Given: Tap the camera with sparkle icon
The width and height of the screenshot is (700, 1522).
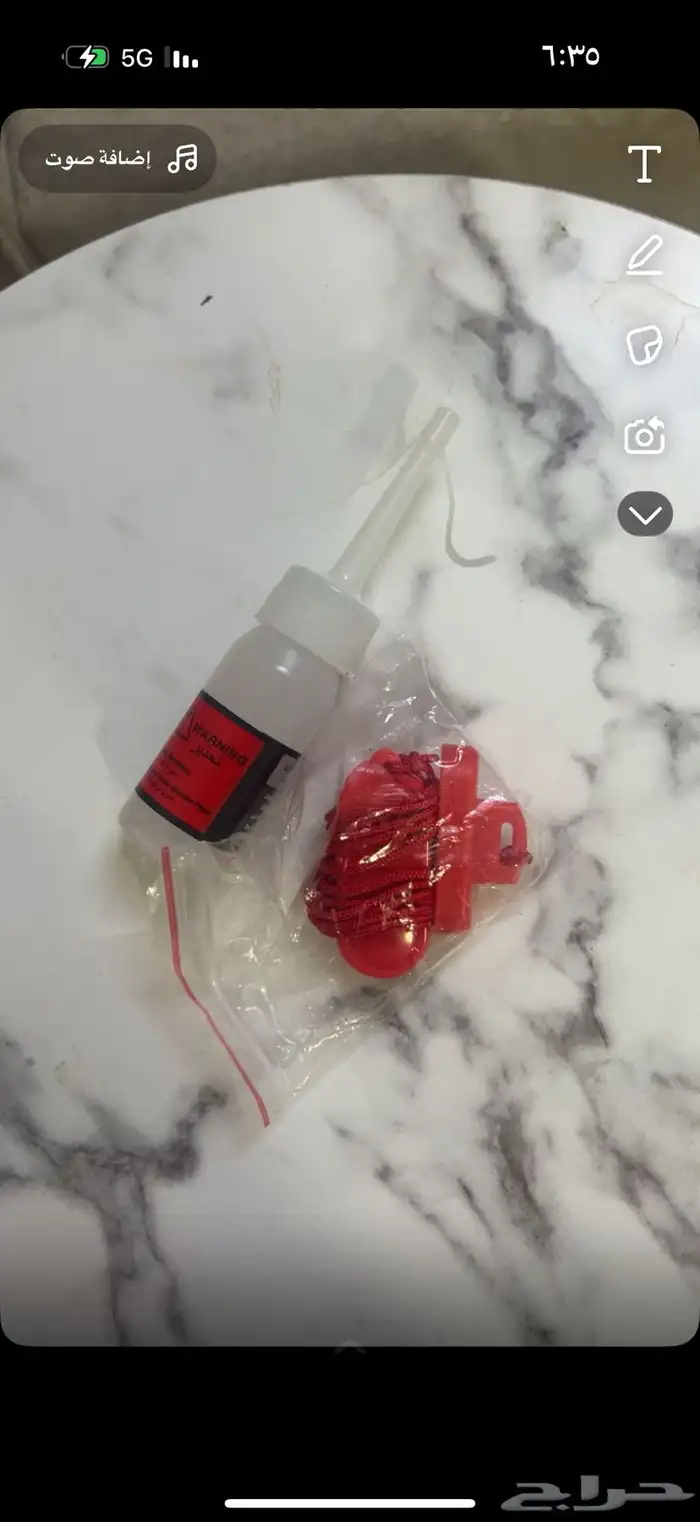Looking at the screenshot, I should point(644,437).
